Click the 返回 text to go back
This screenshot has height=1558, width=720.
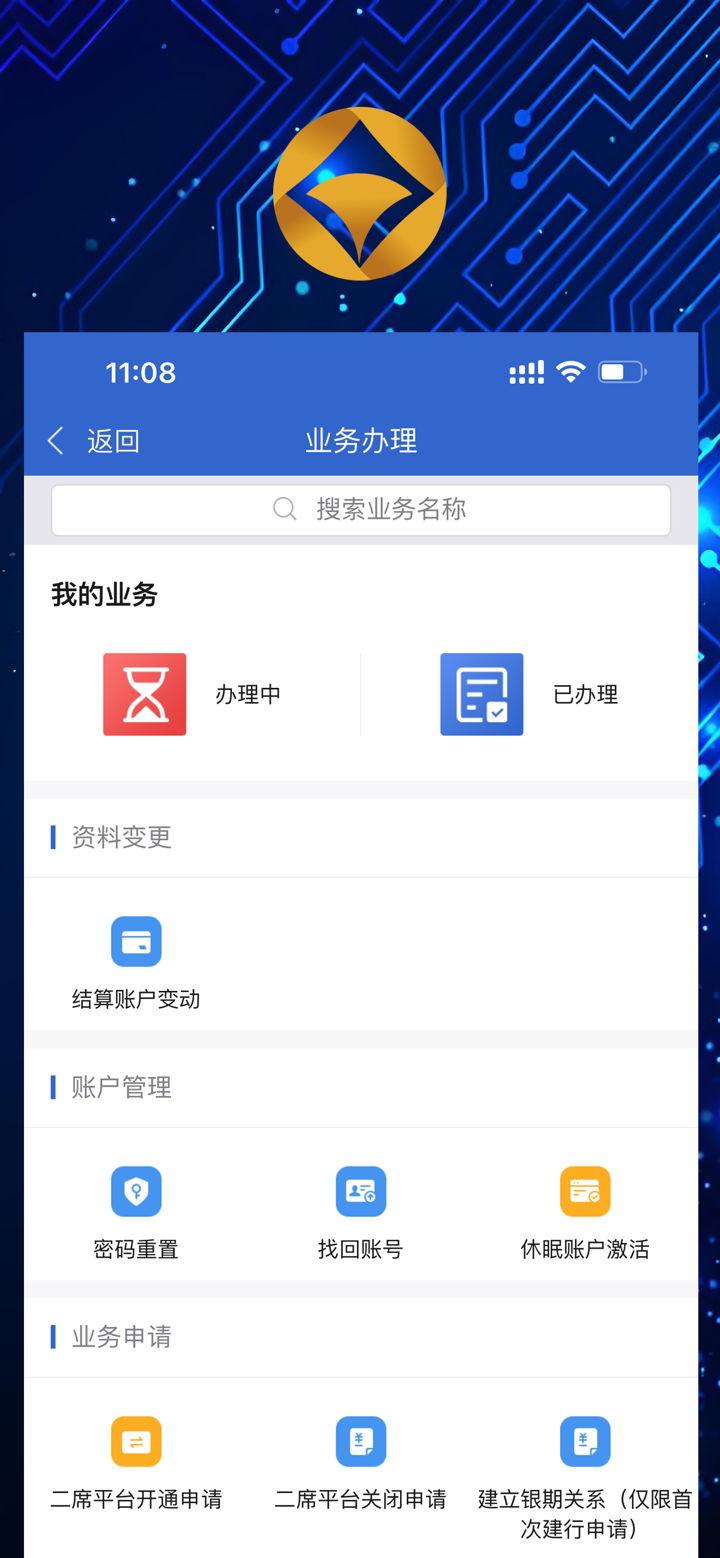click(112, 440)
